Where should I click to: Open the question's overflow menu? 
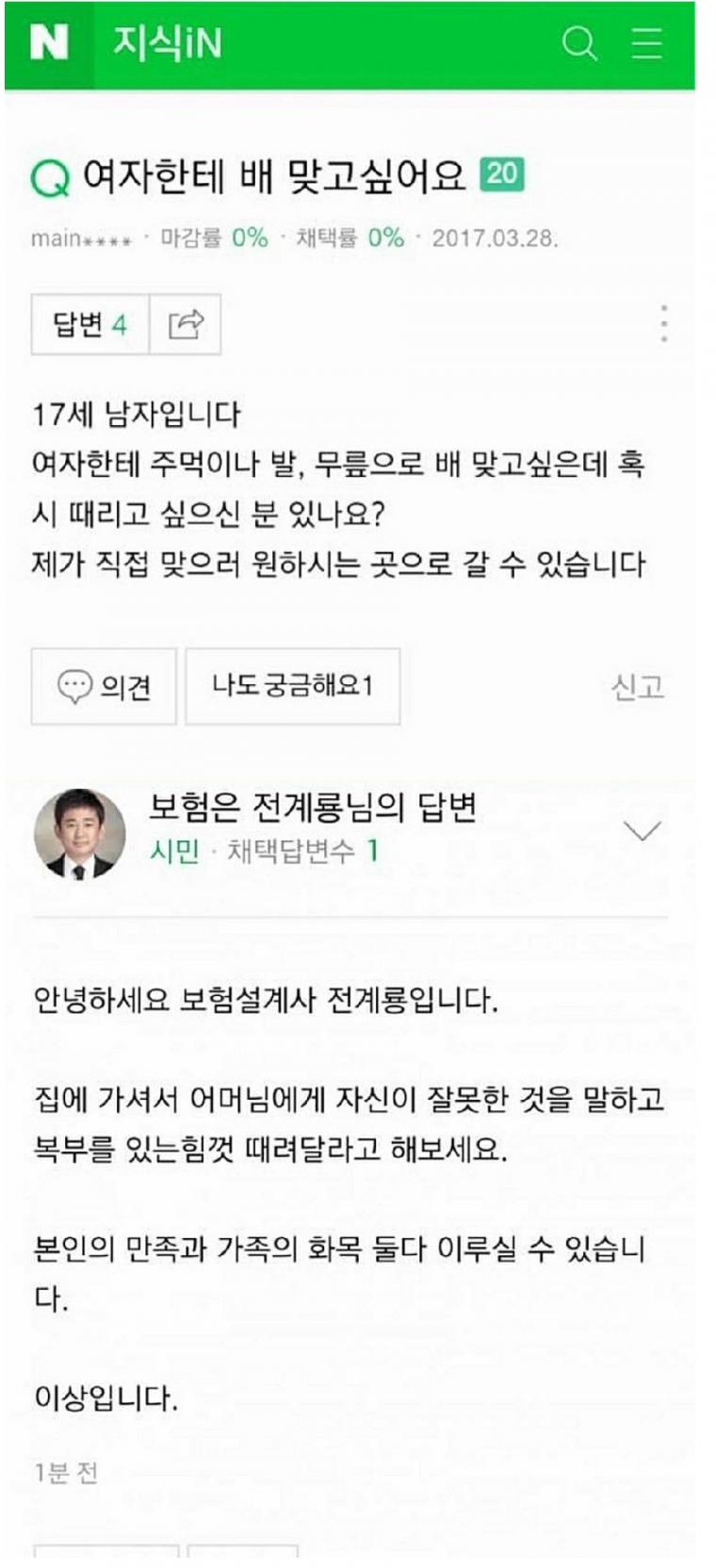pyautogui.click(x=664, y=323)
